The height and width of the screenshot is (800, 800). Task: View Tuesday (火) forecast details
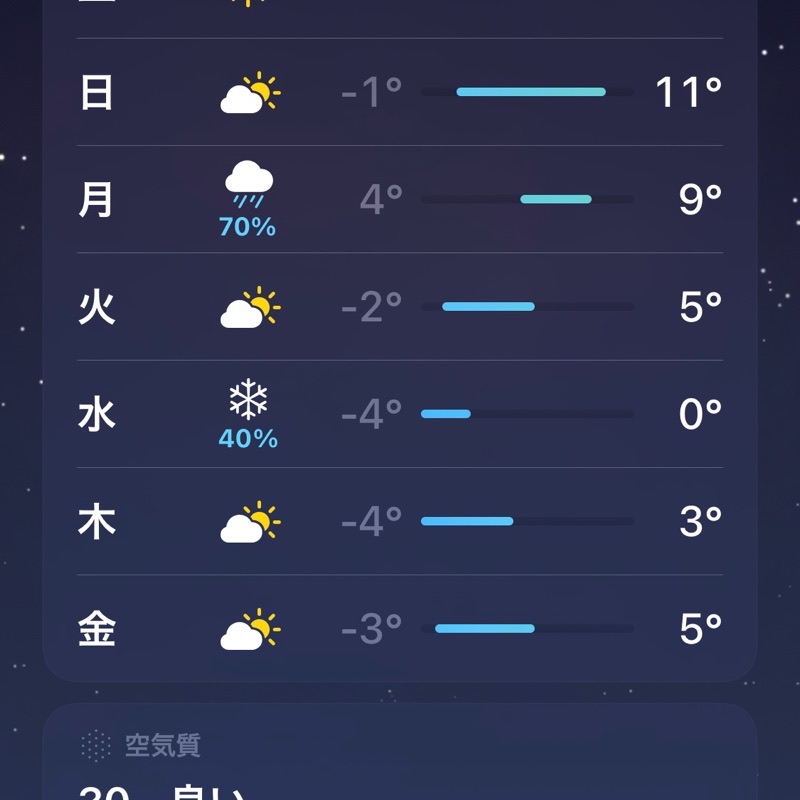pyautogui.click(x=400, y=307)
